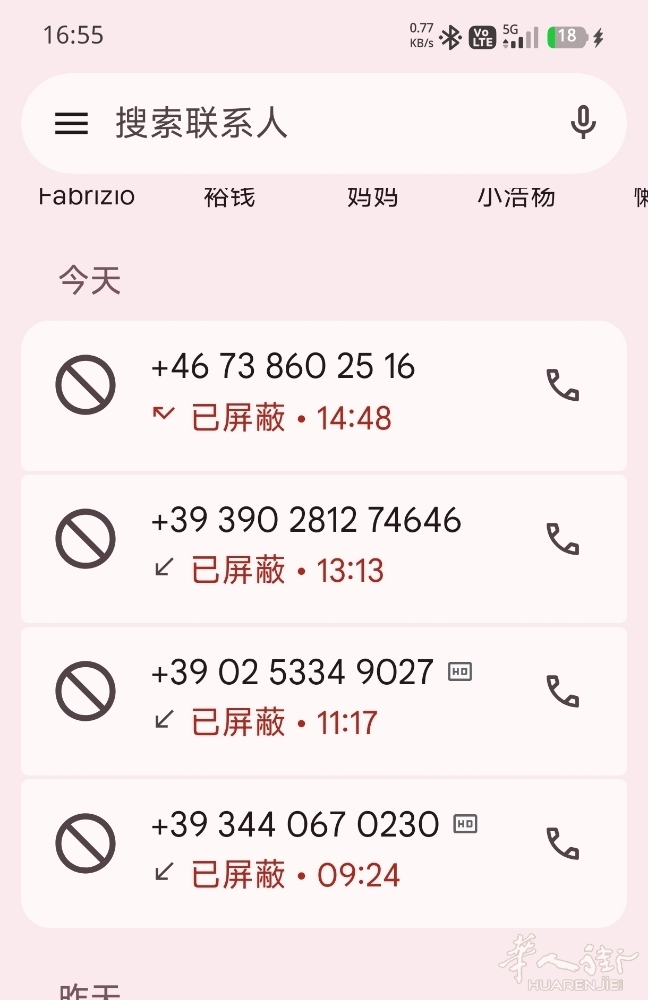Open call entry +39 02 5334 9027
This screenshot has height=1000, width=648.
[x=300, y=697]
